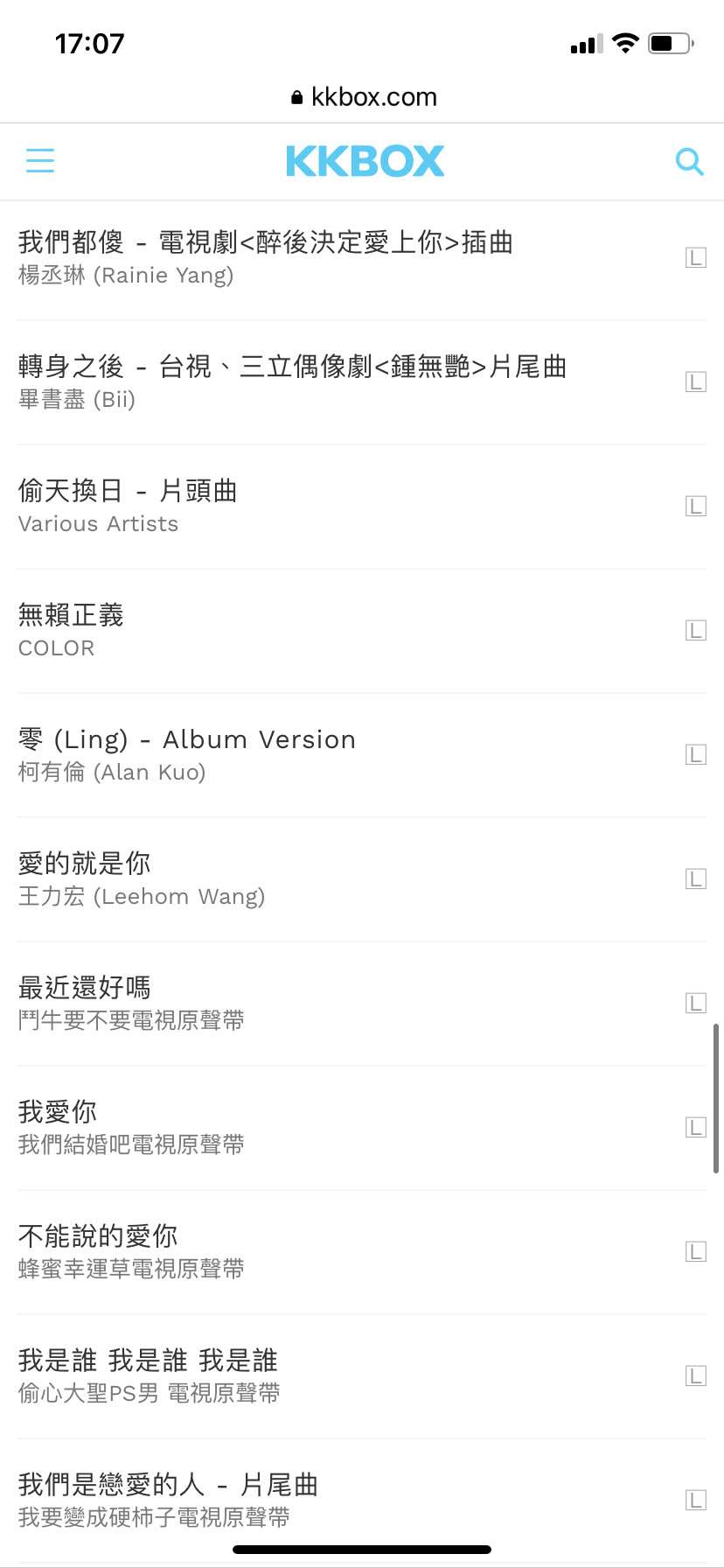Viewport: 724px width, 1568px height.
Task: Open the search icon
Action: click(689, 161)
